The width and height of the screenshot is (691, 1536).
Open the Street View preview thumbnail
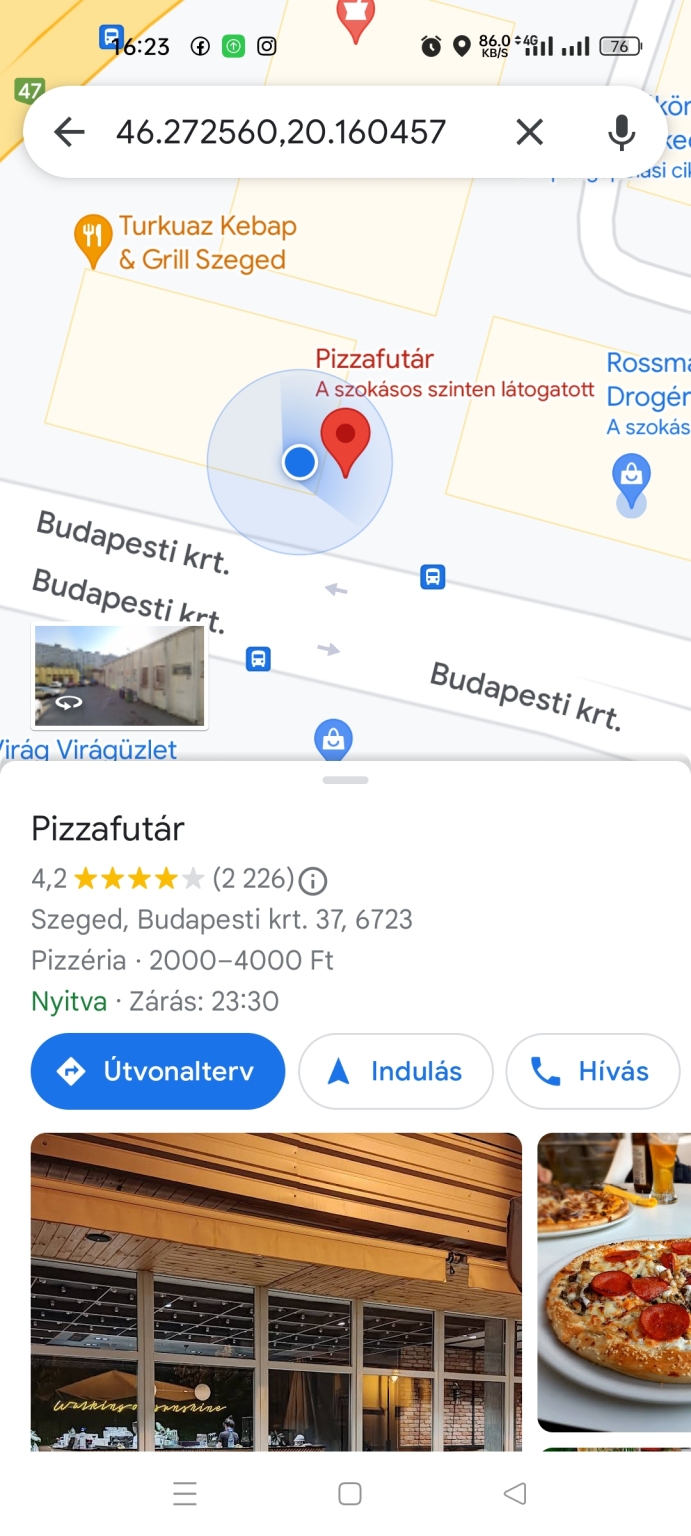click(x=119, y=675)
